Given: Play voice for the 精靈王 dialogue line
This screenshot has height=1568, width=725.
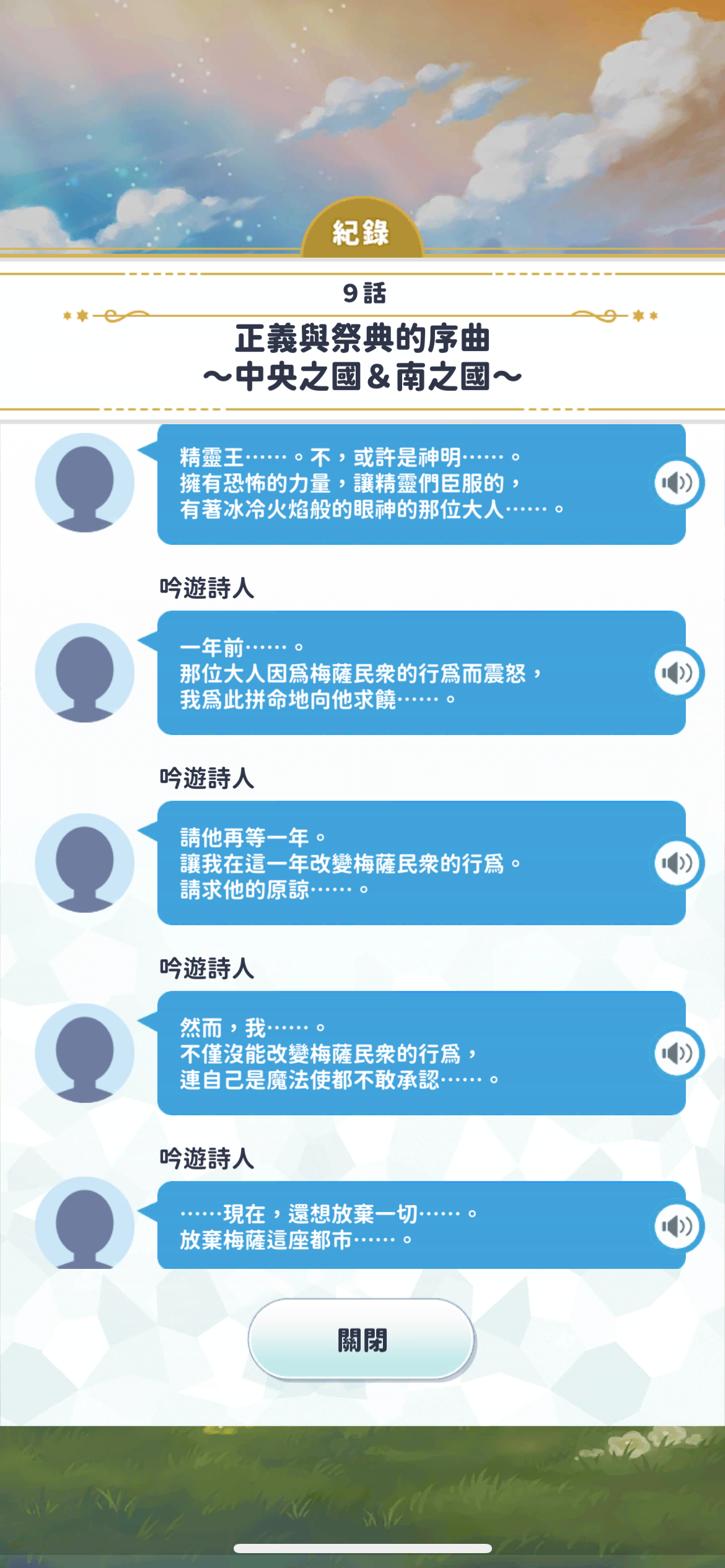Looking at the screenshot, I should tap(677, 483).
